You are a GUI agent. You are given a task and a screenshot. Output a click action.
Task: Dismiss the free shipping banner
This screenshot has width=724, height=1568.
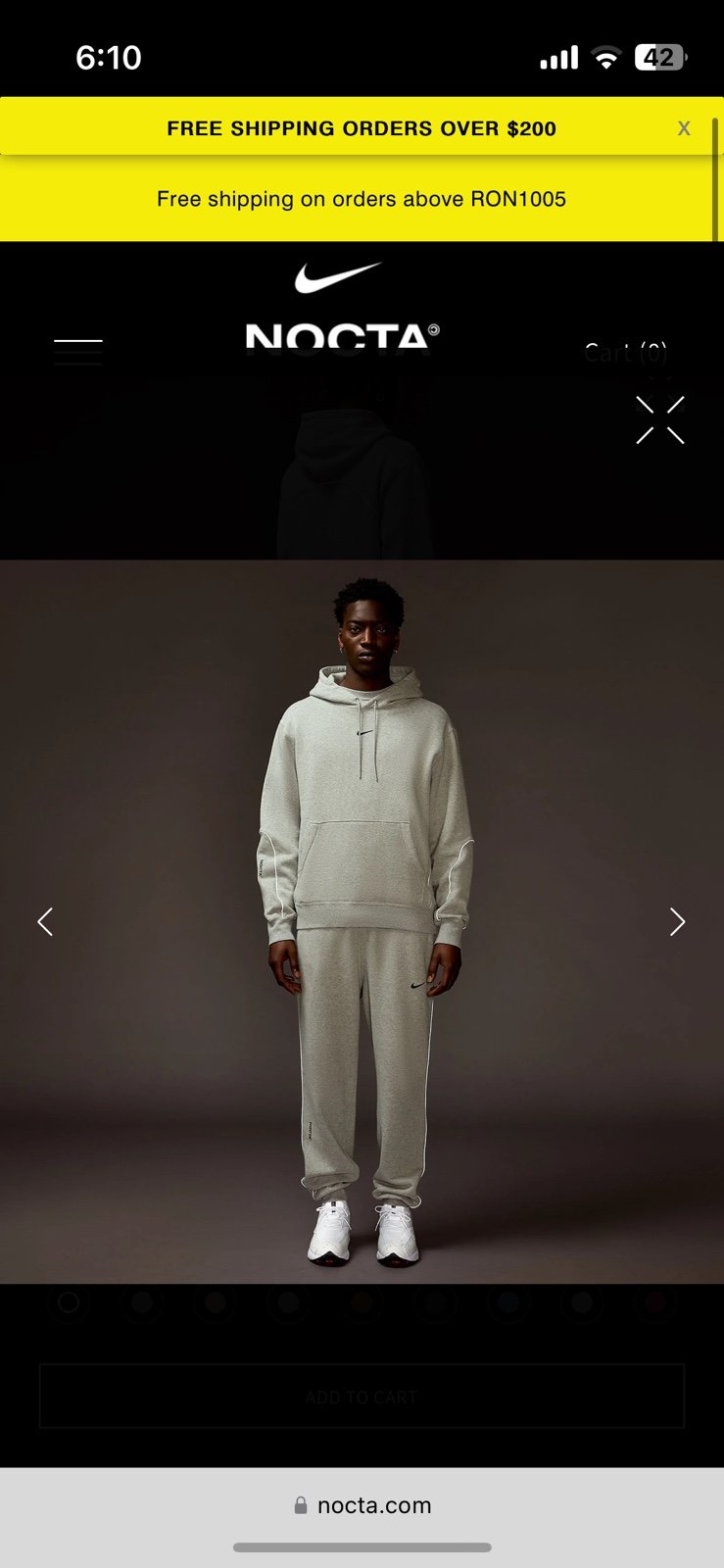684,128
